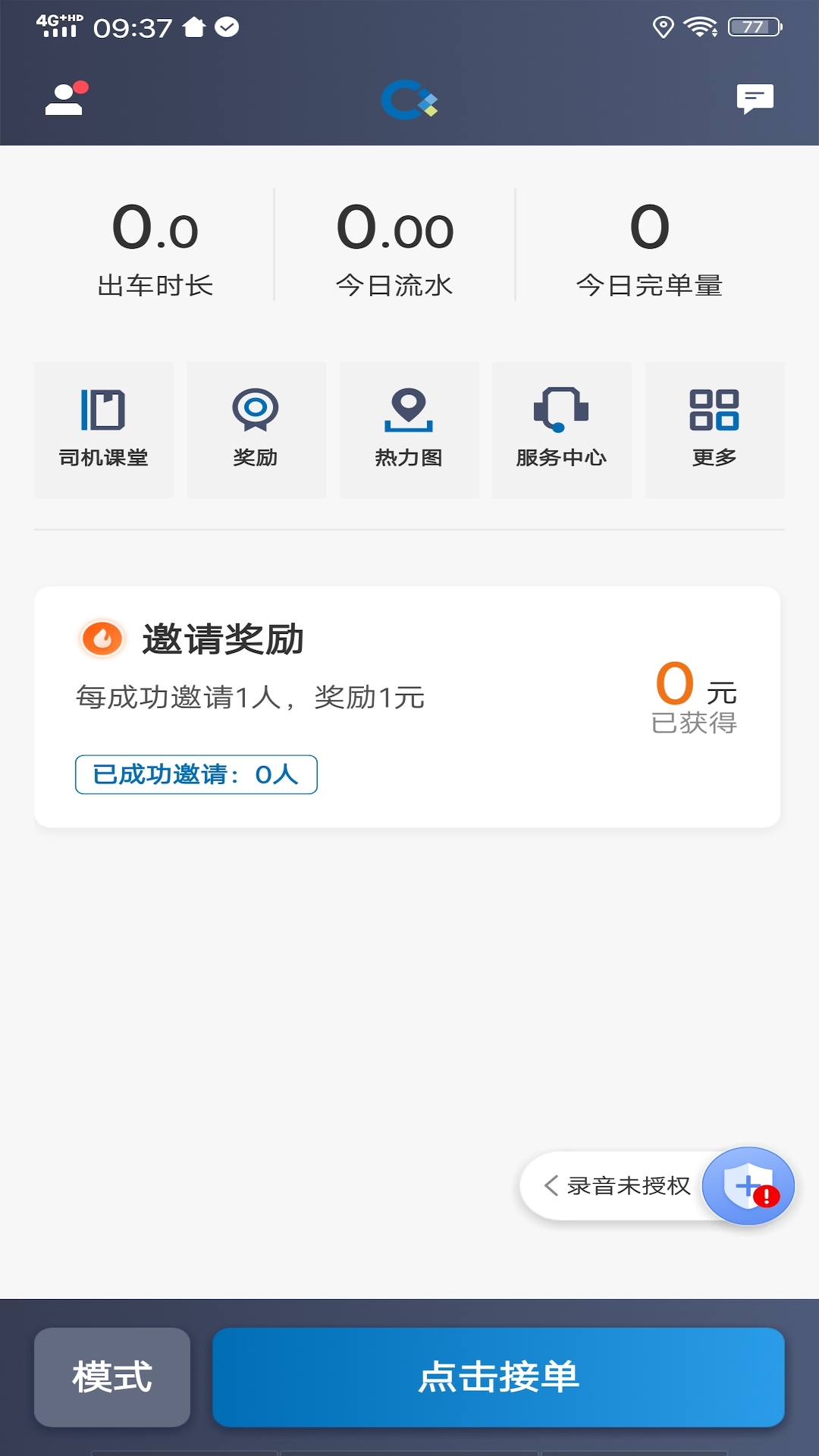Expand the 已成功邀请 invited count details
This screenshot has height=1456, width=819.
coord(196,774)
